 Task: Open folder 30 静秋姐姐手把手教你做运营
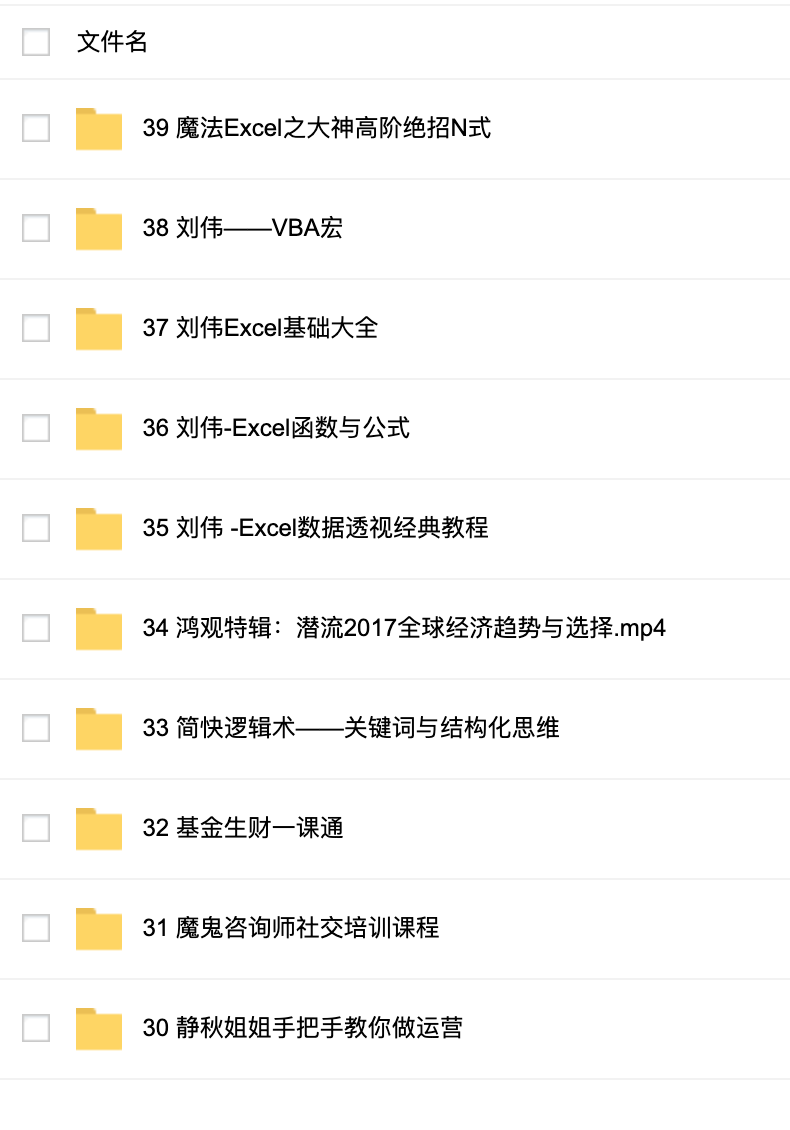(302, 1028)
